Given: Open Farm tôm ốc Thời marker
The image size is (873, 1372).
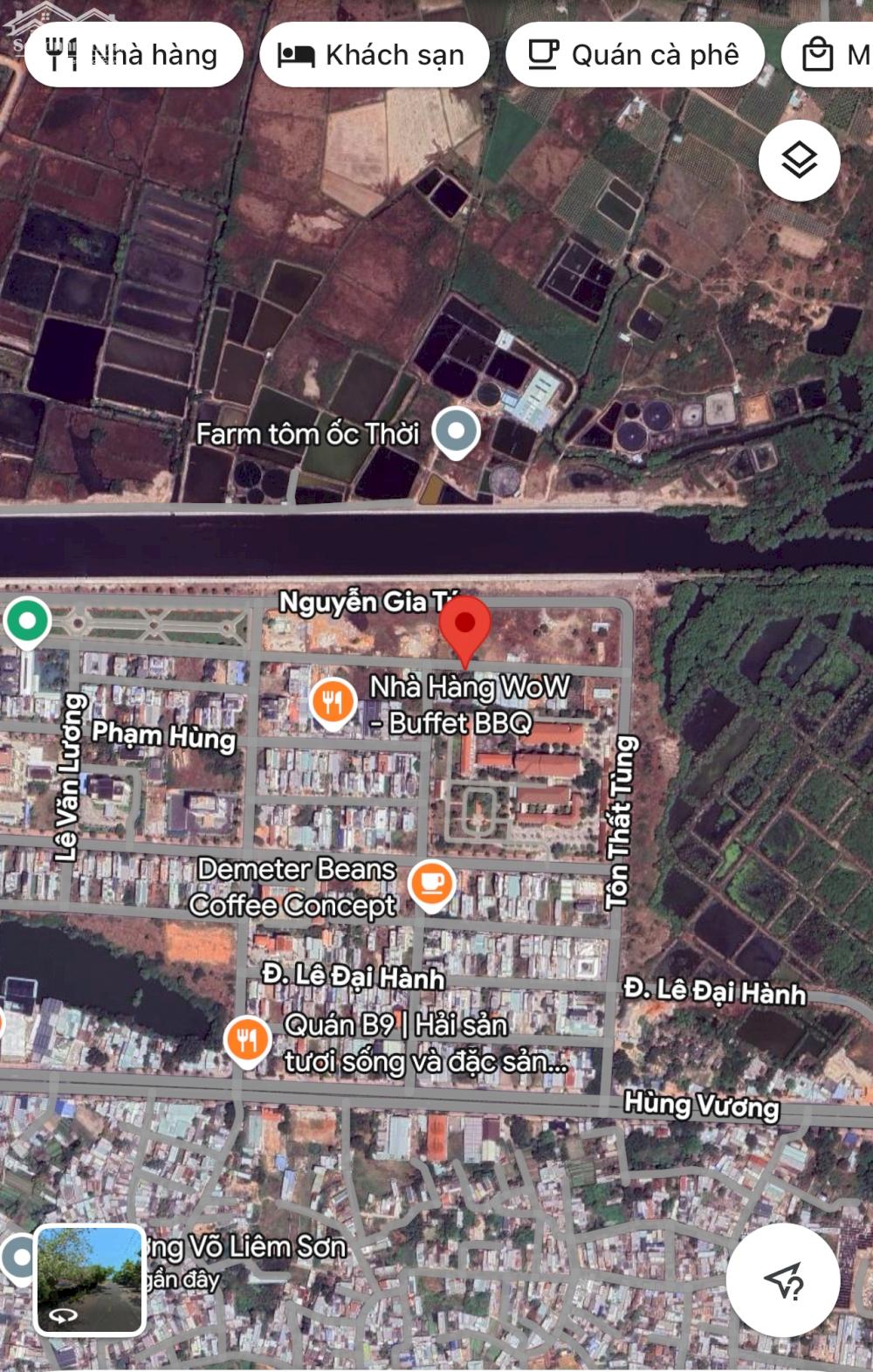Looking at the screenshot, I should pos(457,431).
